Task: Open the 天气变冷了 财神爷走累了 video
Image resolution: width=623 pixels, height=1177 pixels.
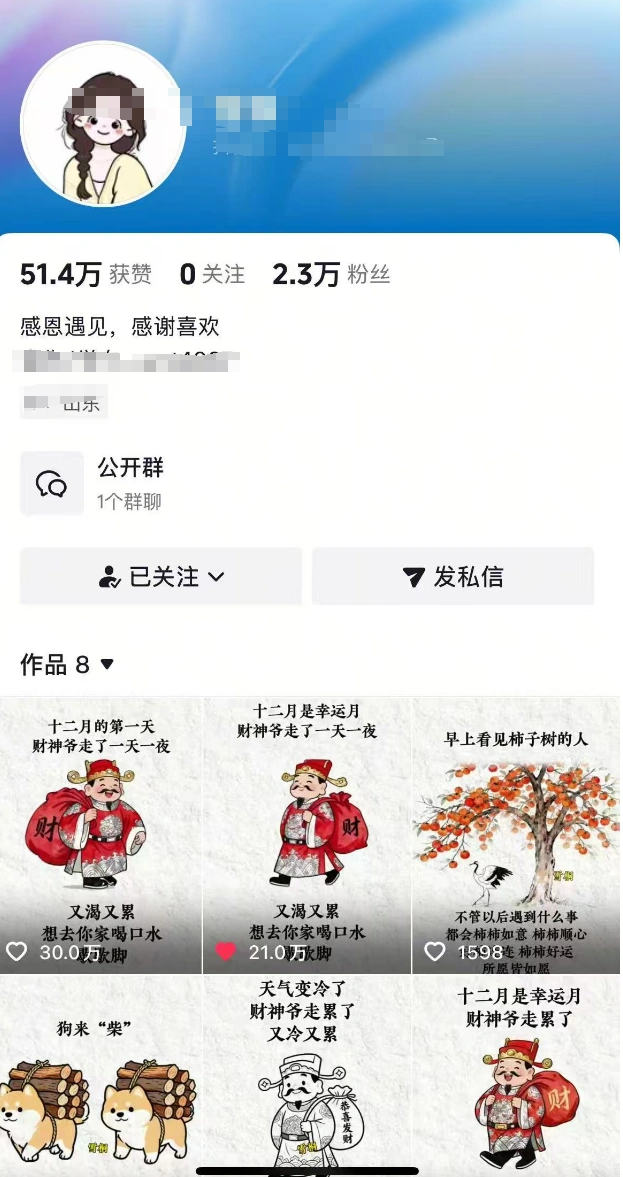Action: [x=308, y=1075]
